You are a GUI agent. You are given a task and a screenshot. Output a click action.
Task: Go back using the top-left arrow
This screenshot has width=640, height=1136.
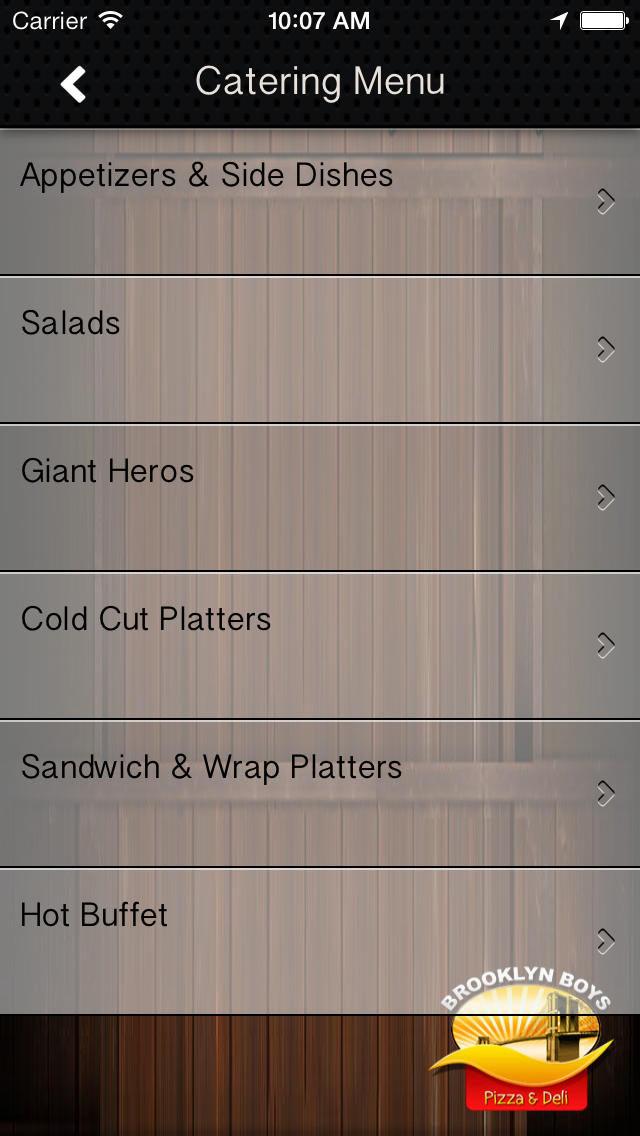pyautogui.click(x=73, y=83)
